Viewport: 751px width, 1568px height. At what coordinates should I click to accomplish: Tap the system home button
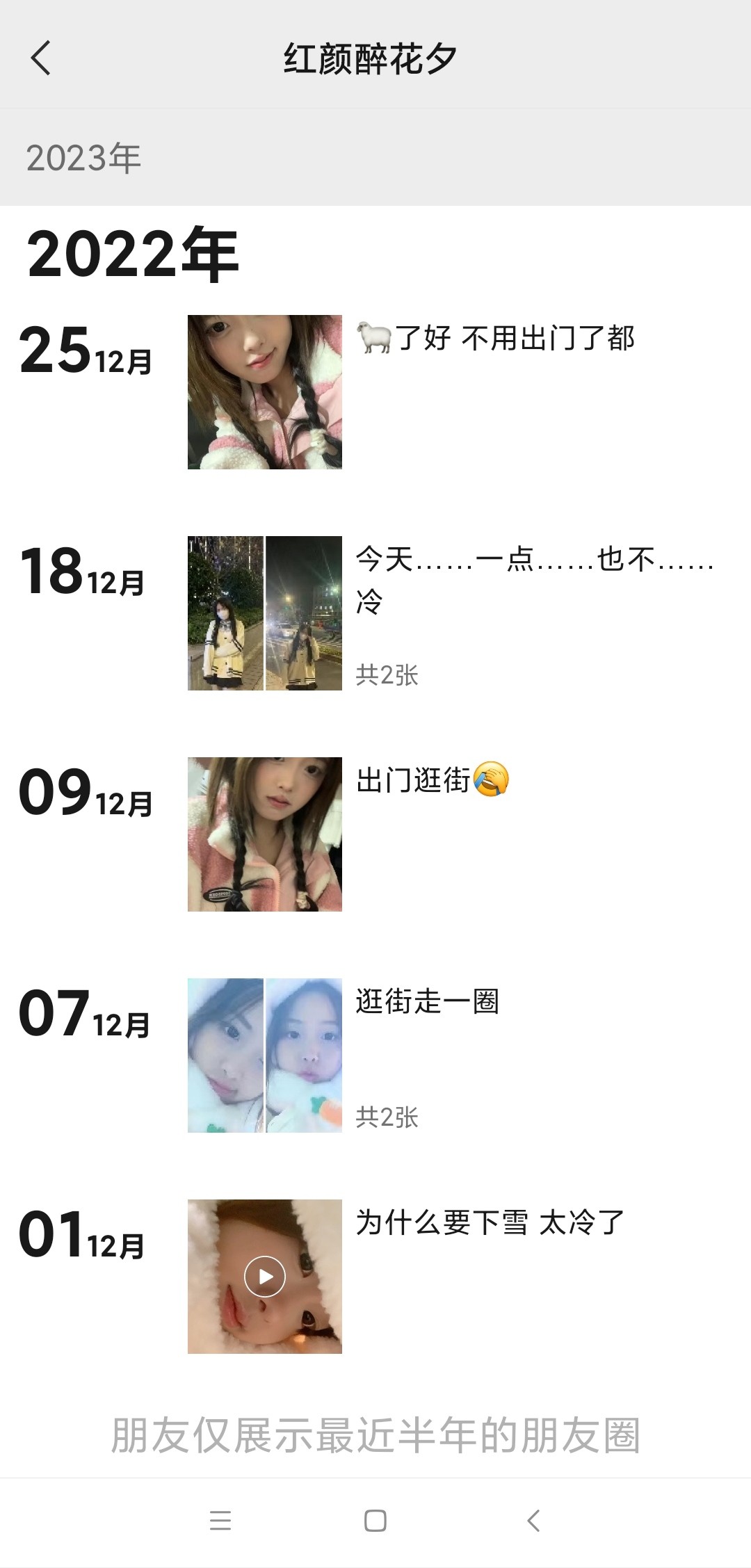[375, 1521]
